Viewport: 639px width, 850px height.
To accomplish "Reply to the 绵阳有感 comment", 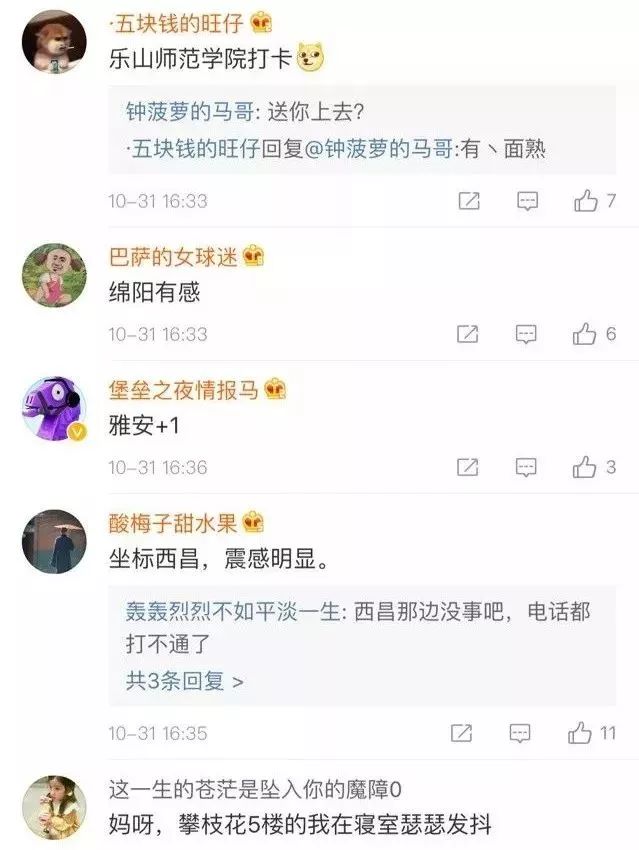I will (x=527, y=334).
